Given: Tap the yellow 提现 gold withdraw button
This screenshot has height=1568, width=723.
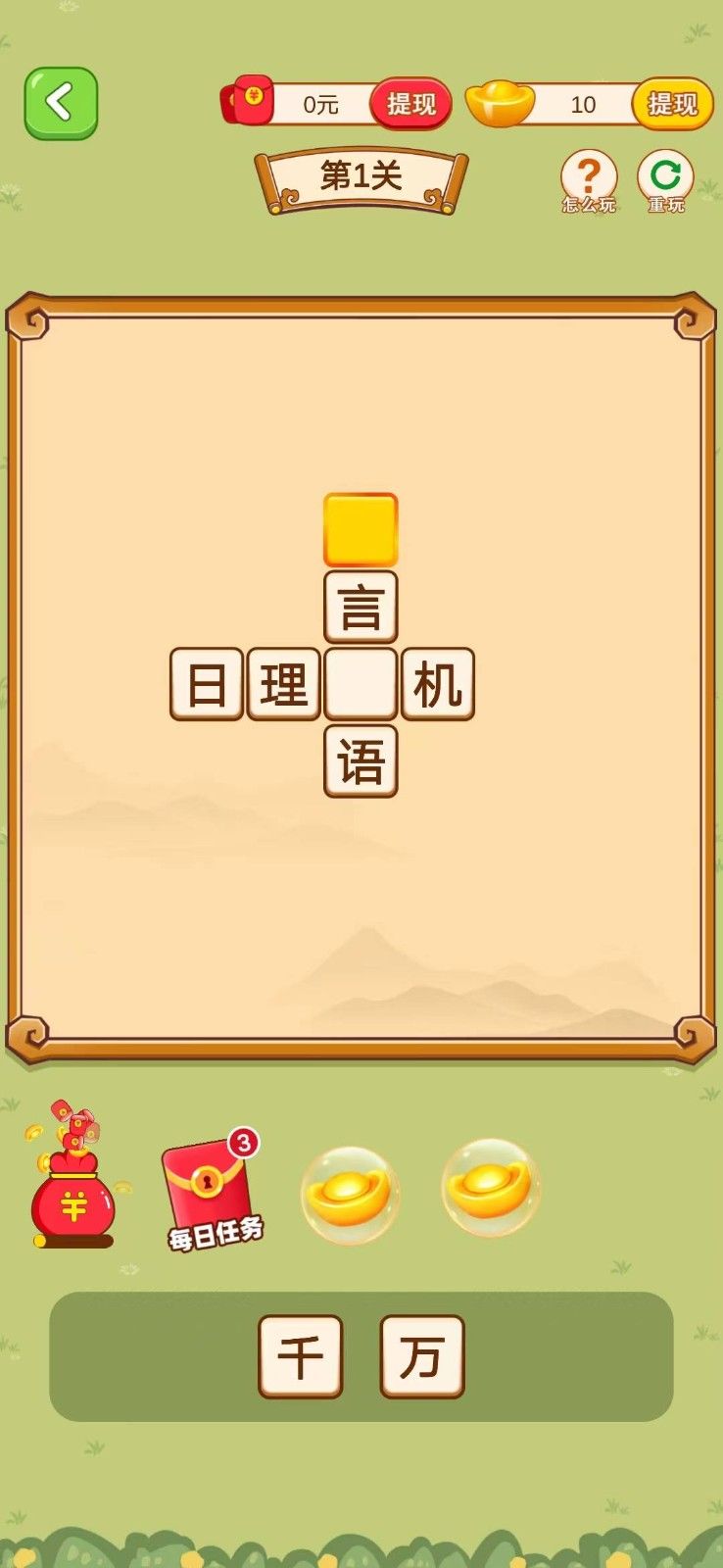Looking at the screenshot, I should pos(672,104).
